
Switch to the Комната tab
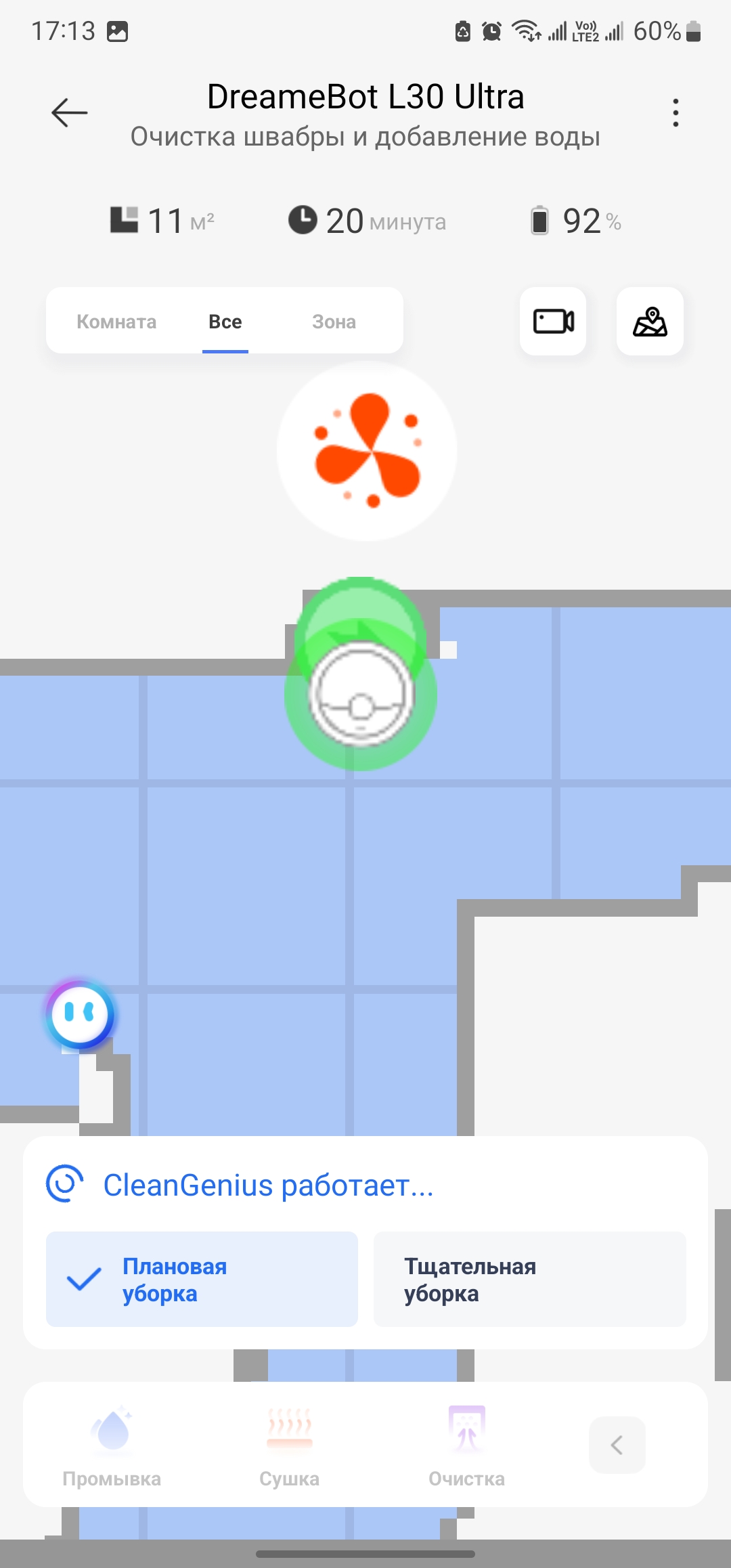pyautogui.click(x=116, y=322)
